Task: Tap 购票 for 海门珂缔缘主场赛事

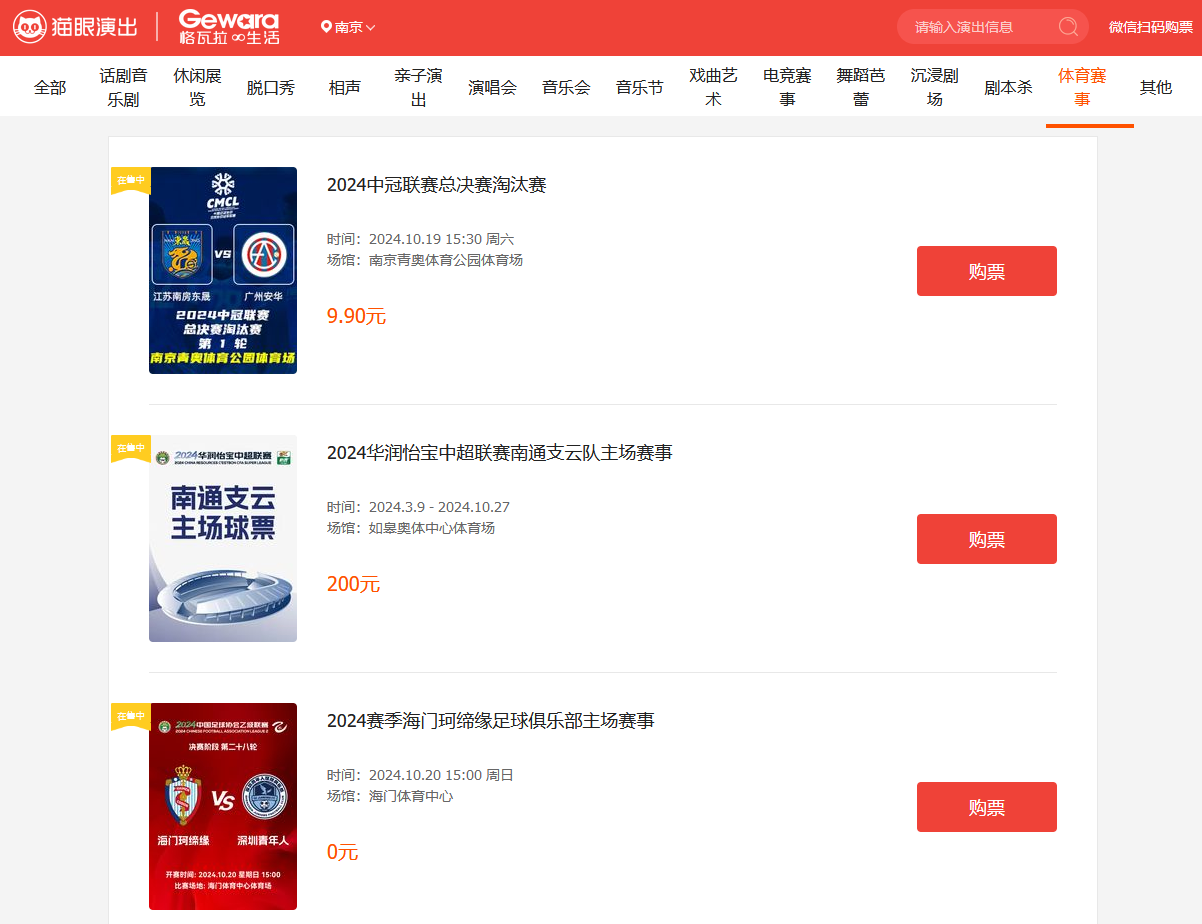Action: [x=986, y=807]
